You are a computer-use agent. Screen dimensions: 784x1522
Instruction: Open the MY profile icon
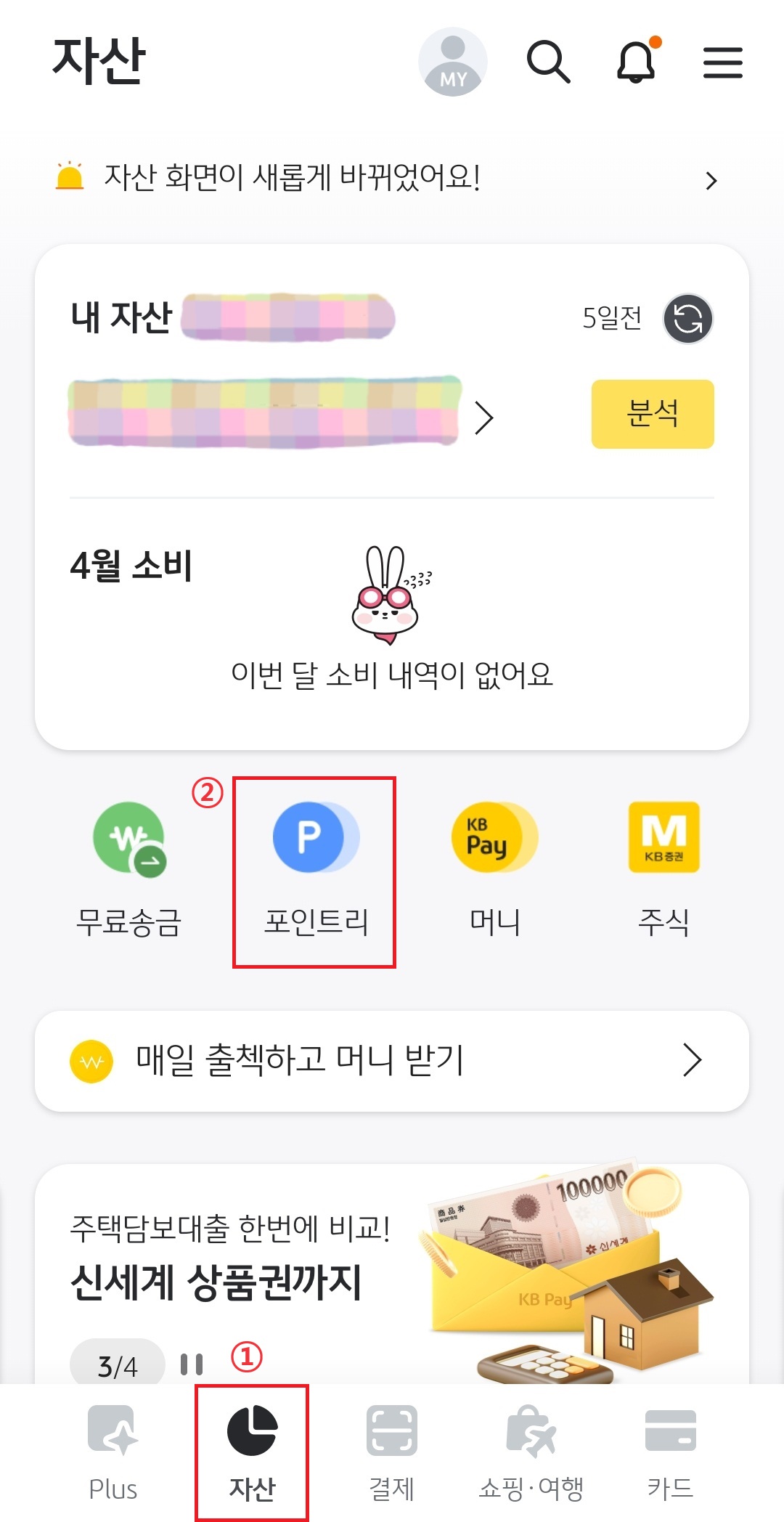454,62
